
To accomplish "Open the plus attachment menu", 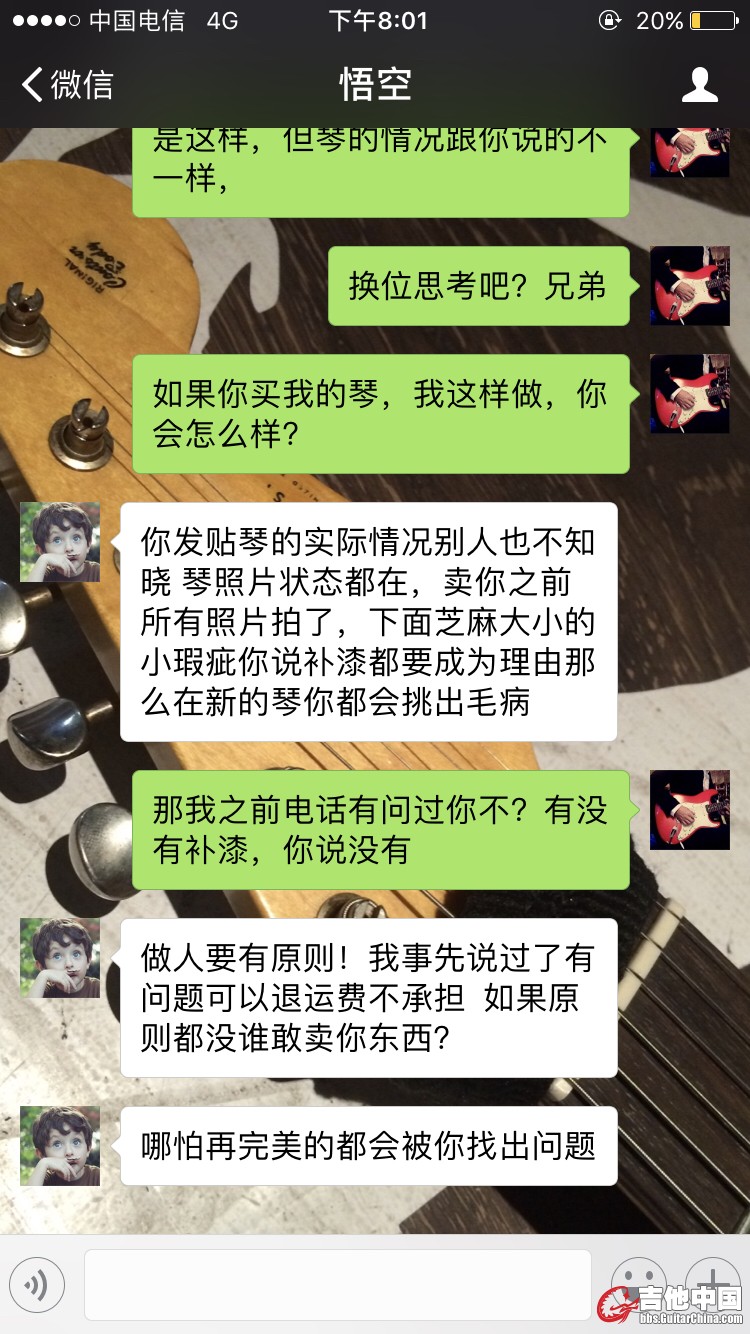I will pyautogui.click(x=712, y=1282).
